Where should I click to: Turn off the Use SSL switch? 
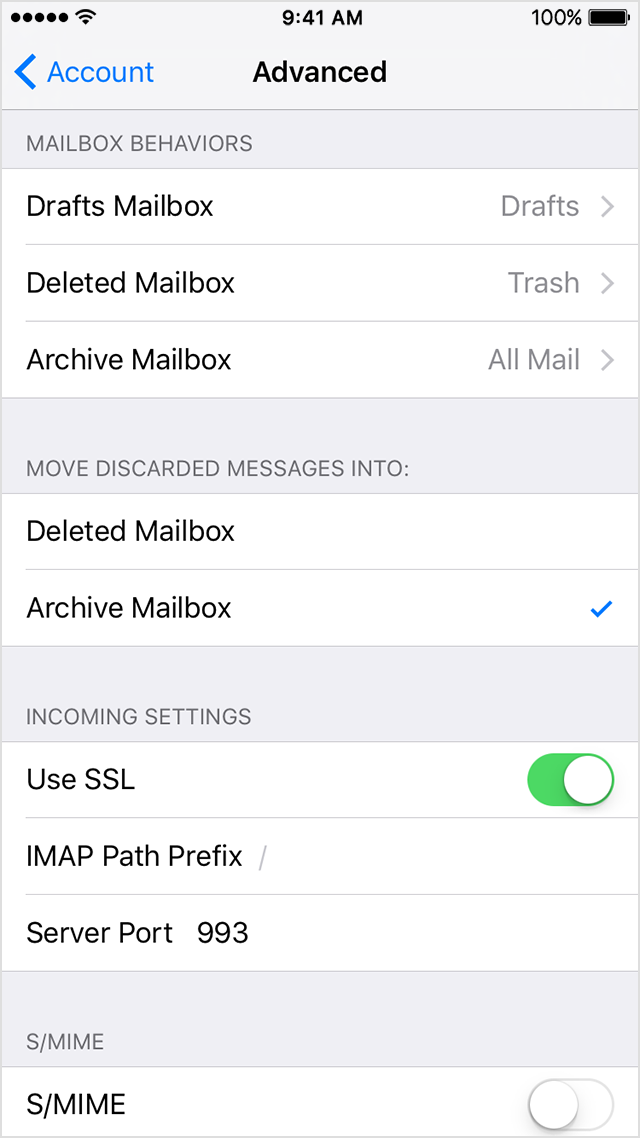pos(570,779)
